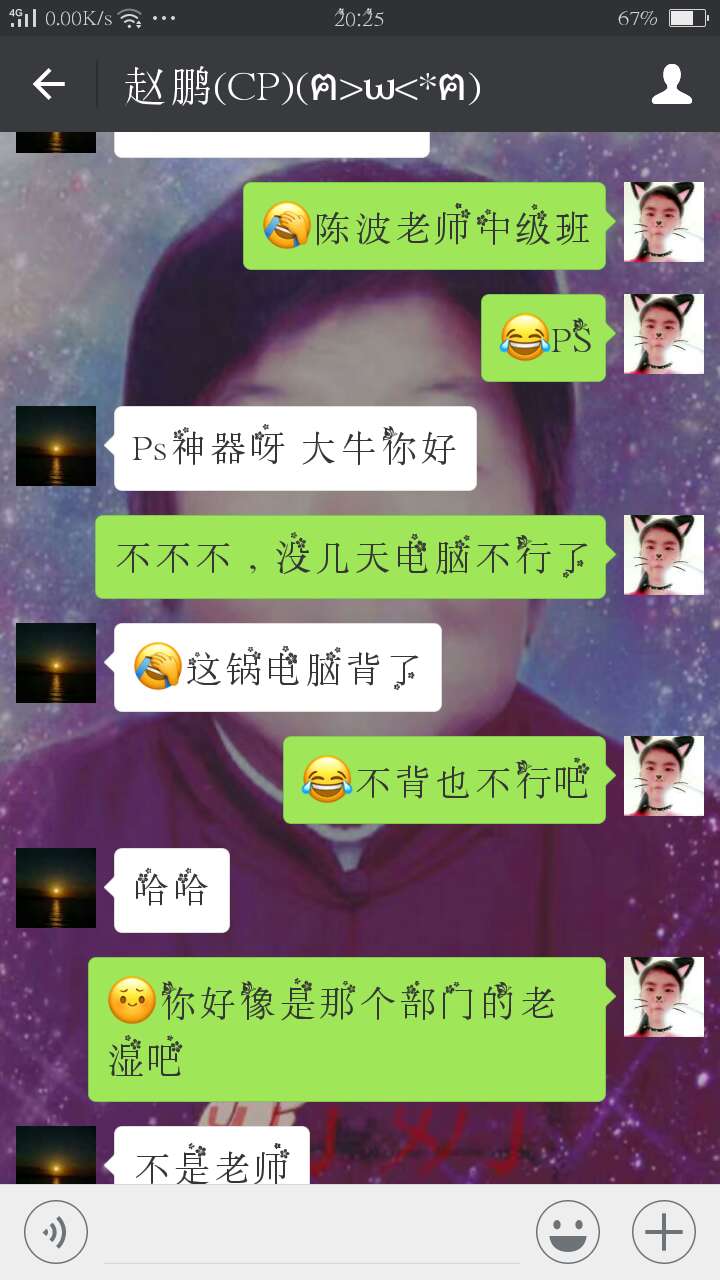The height and width of the screenshot is (1280, 720).
Task: Focus the message text field
Action: [x=310, y=1234]
